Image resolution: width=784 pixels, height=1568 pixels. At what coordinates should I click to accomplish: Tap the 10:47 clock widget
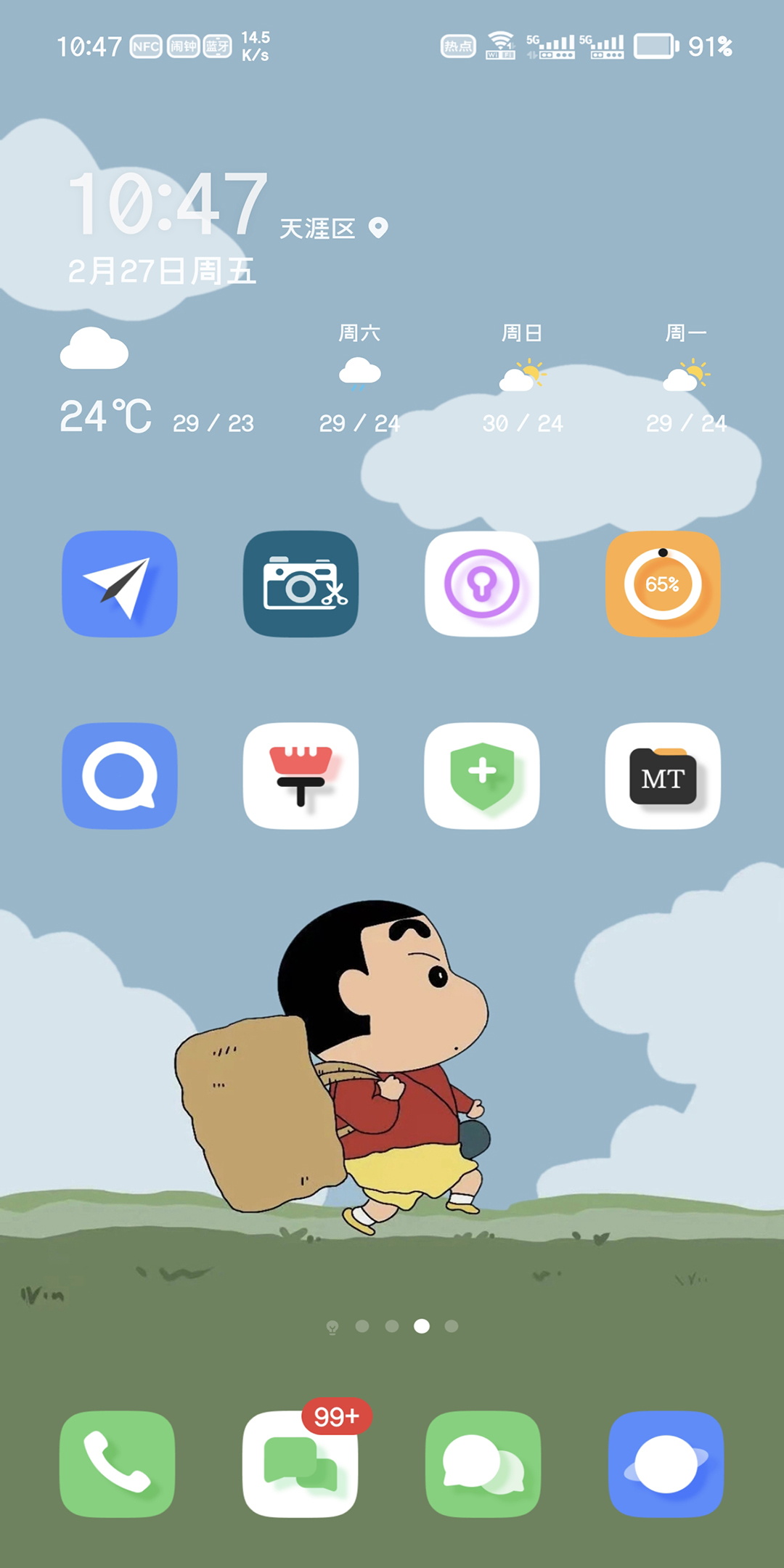pyautogui.click(x=168, y=205)
